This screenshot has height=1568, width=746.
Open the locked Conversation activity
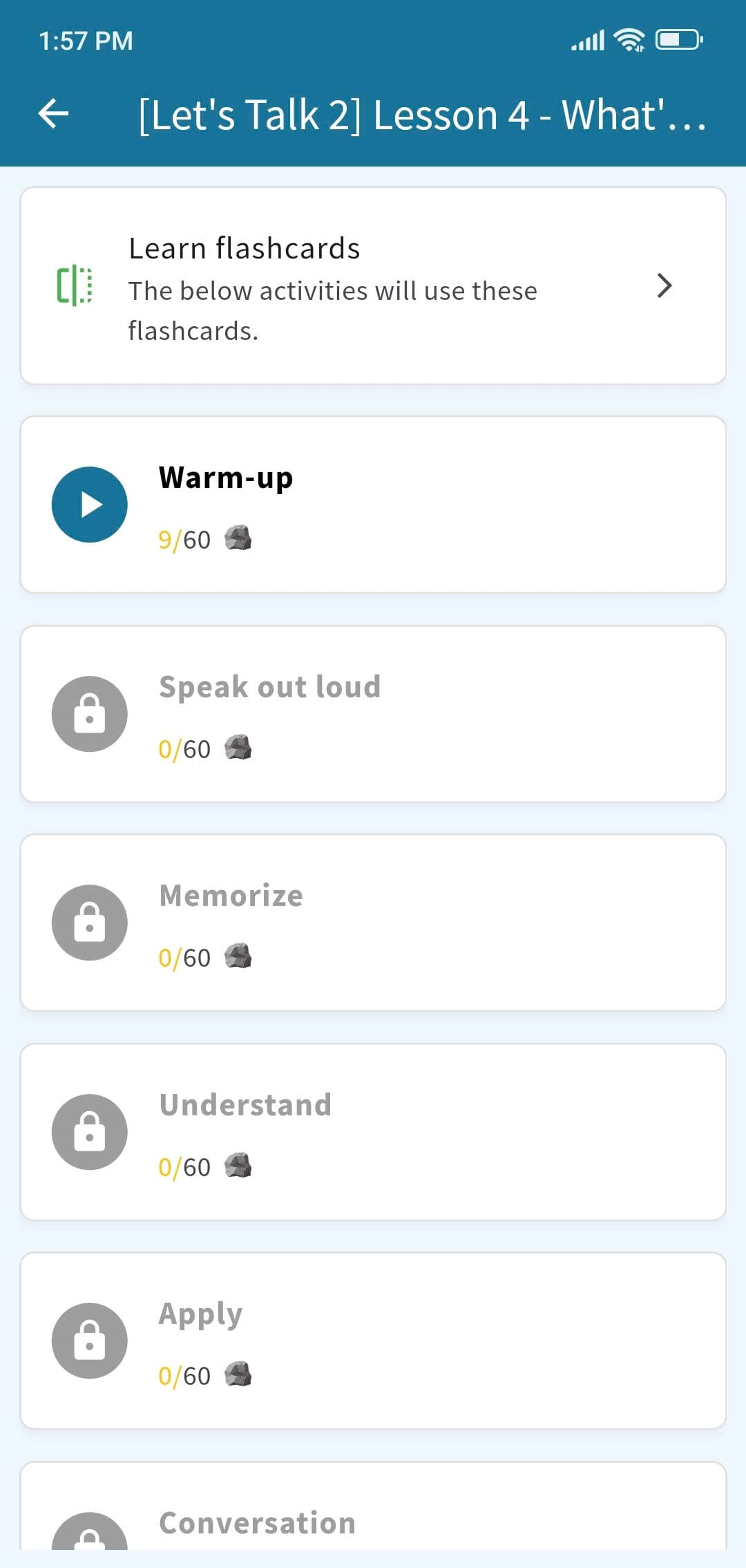click(373, 1506)
